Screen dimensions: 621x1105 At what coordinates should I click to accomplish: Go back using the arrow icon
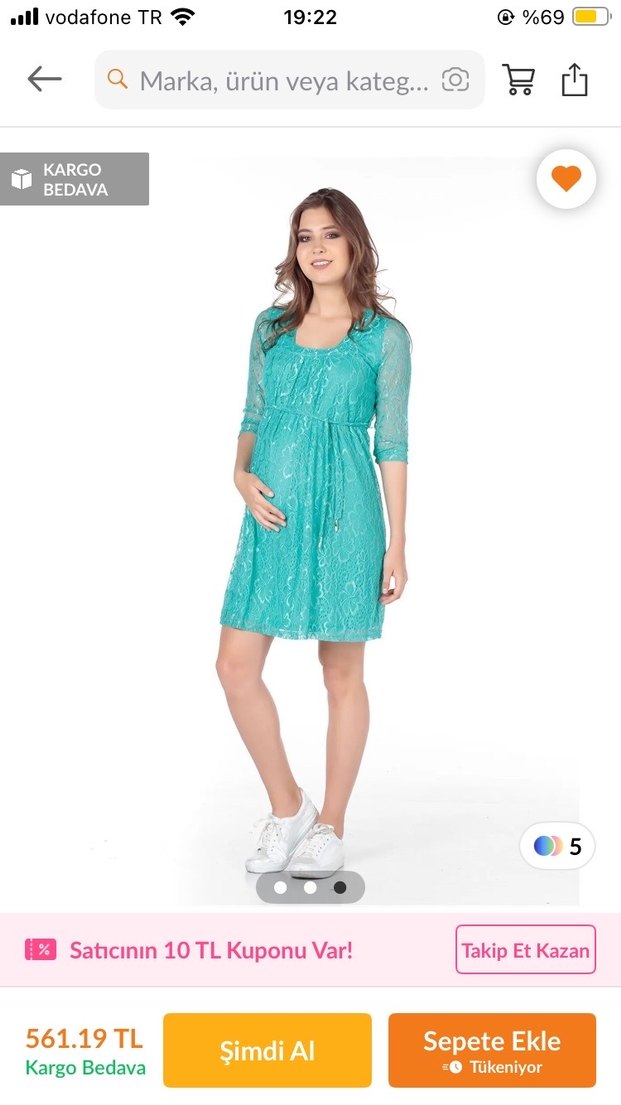(44, 79)
